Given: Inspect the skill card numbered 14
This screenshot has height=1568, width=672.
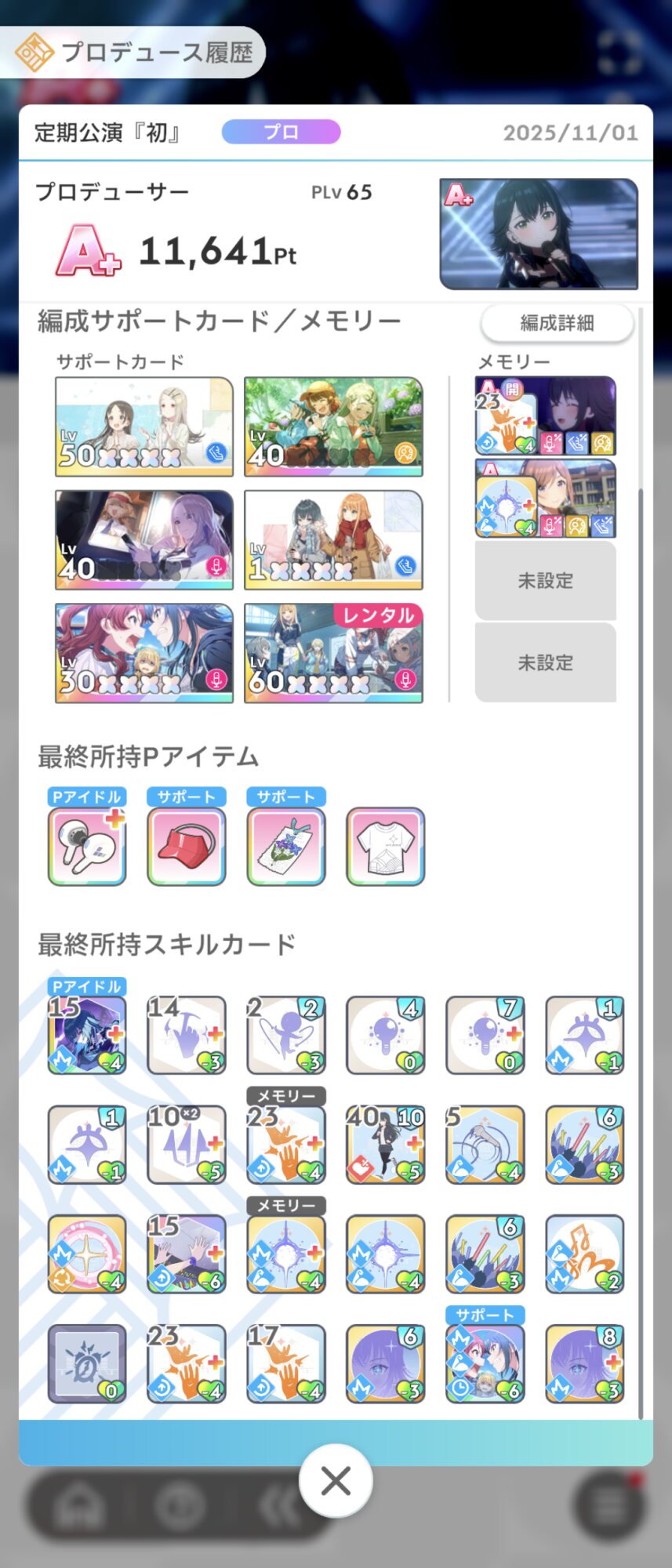Looking at the screenshot, I should pyautogui.click(x=187, y=1035).
